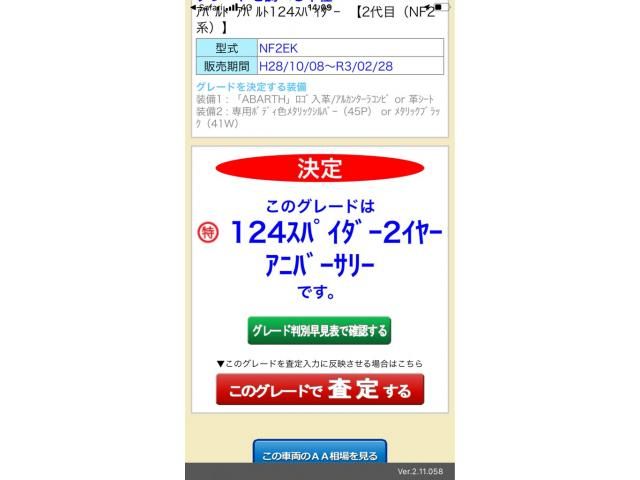The height and width of the screenshot is (480, 640).
Task: Tap the red このグレードで査定する button
Action: pos(320,389)
